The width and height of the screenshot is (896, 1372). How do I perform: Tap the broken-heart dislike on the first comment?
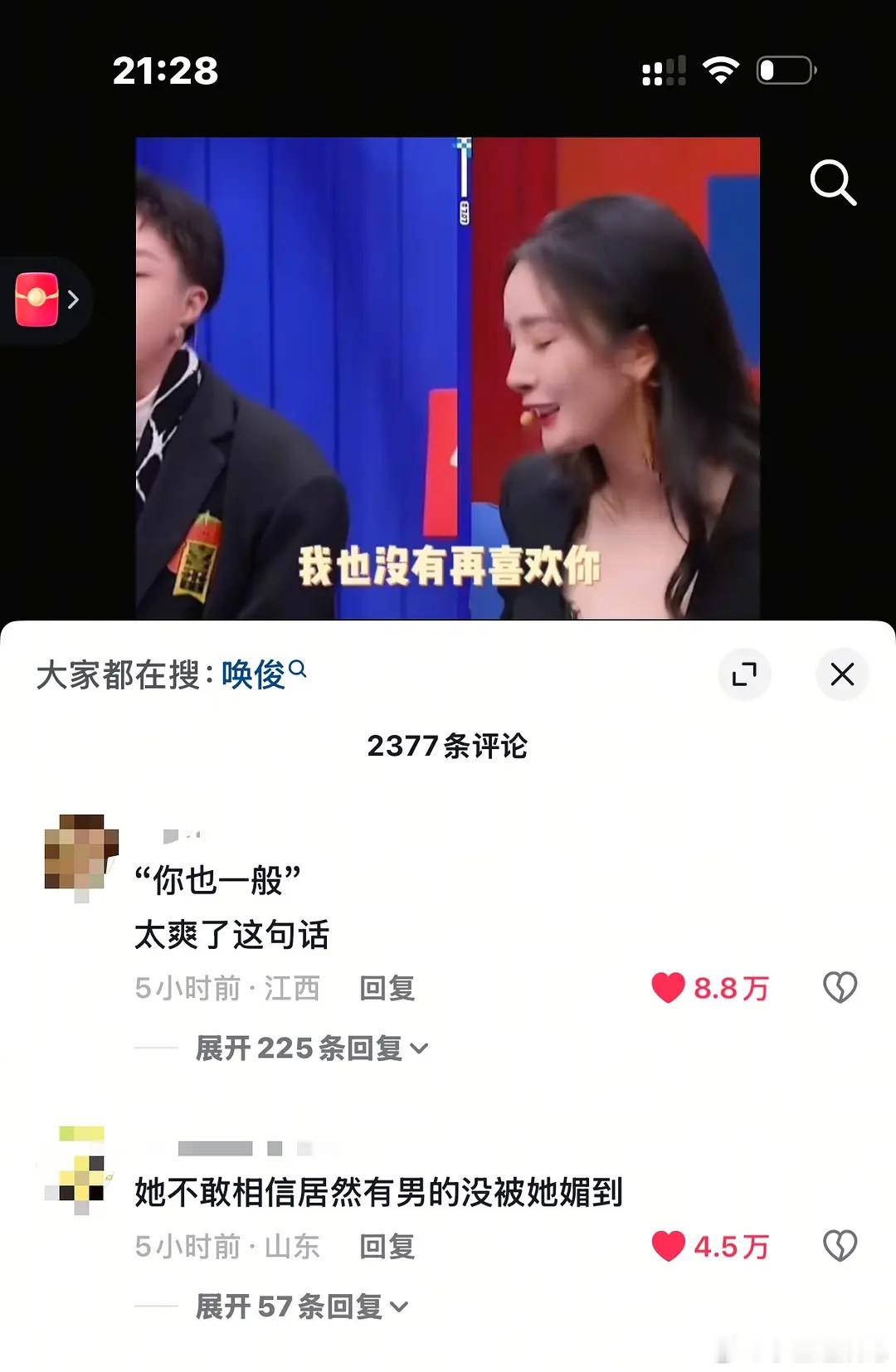[842, 987]
